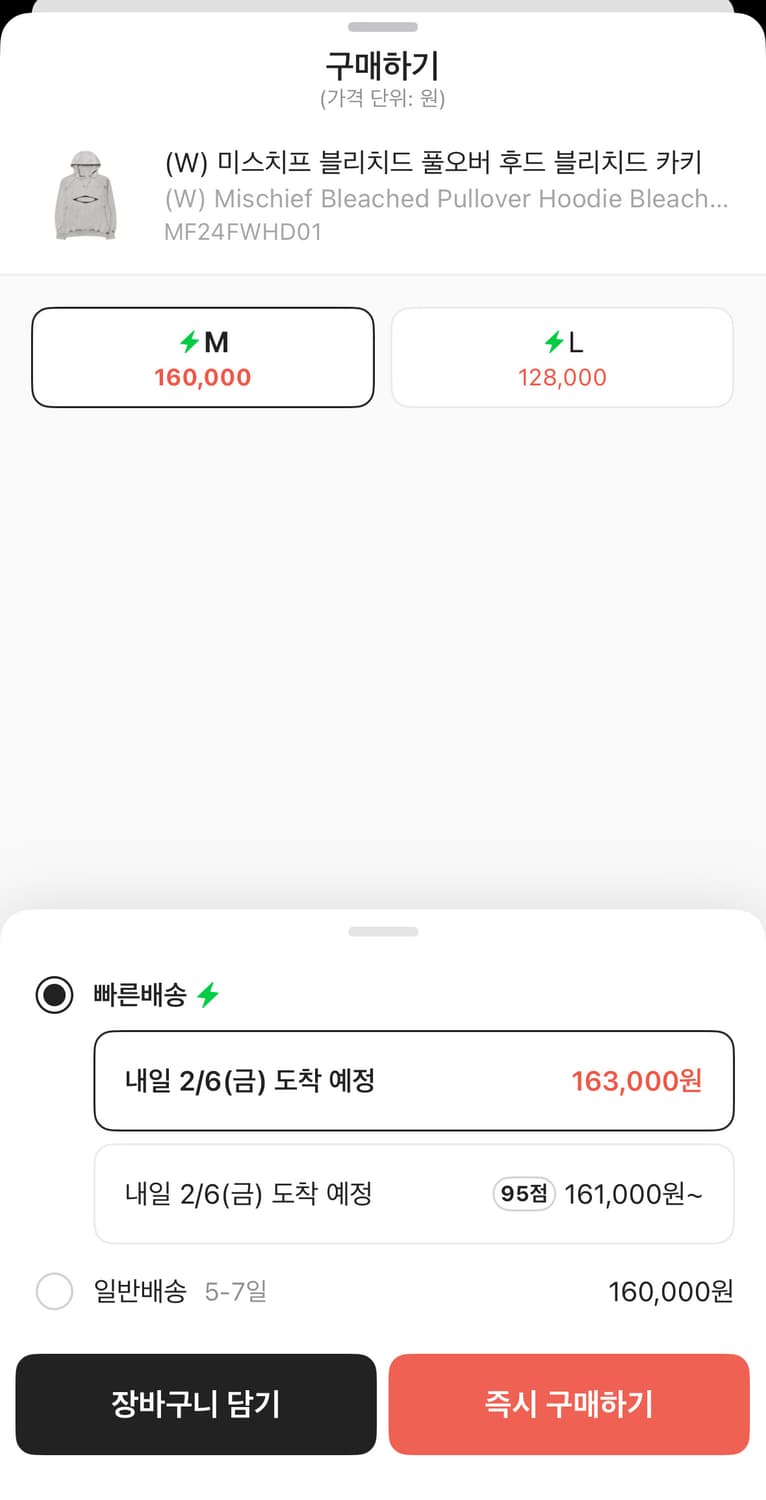Select the 빠른배송 radio button
This screenshot has height=1500, width=766.
55,995
